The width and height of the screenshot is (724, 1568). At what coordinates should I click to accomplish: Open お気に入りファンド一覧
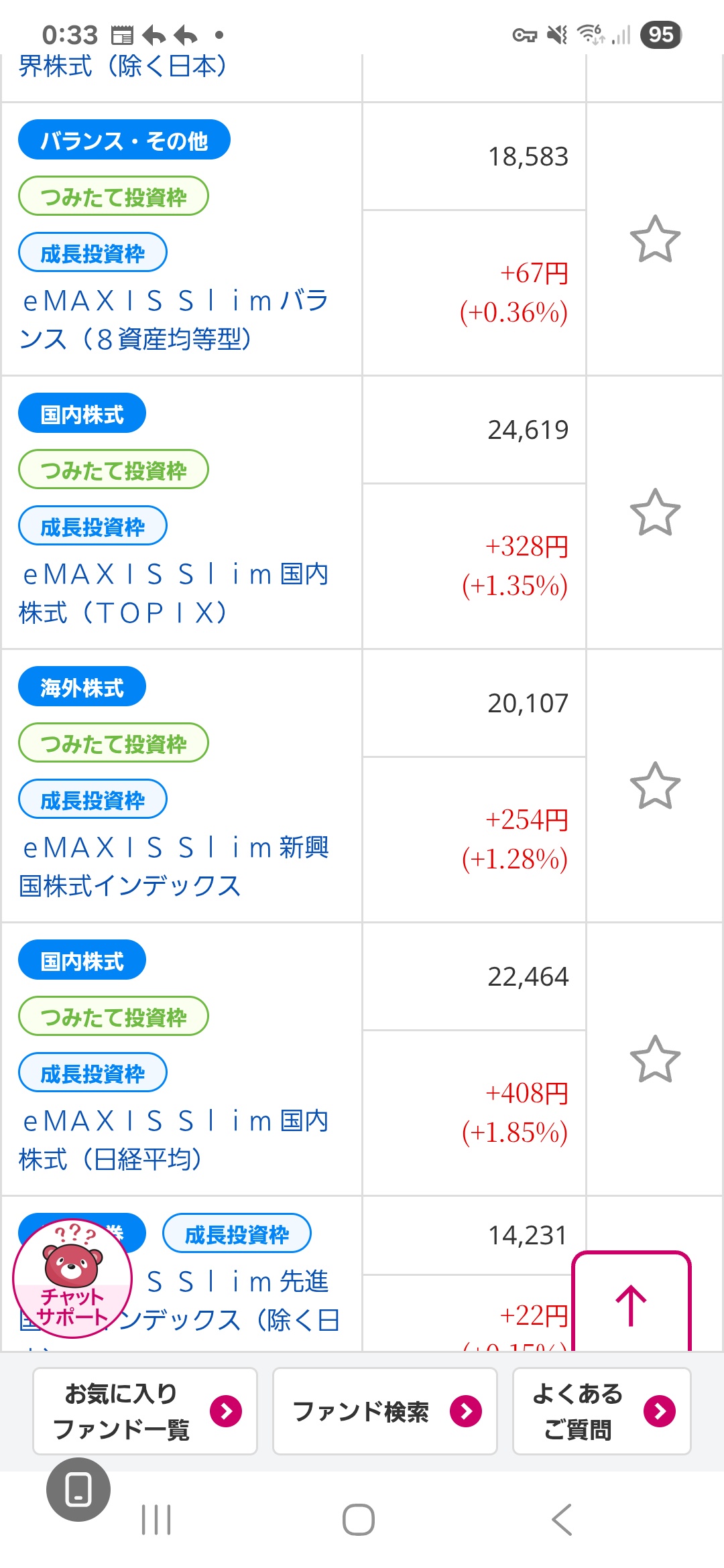pos(145,1411)
